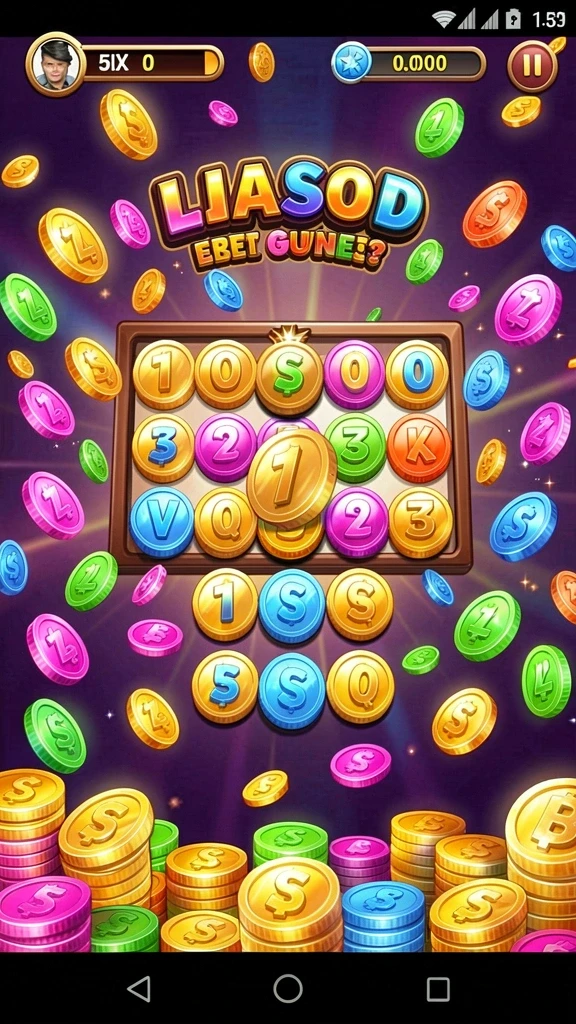The width and height of the screenshot is (576, 1024).
Task: Tap the blue star currency icon
Action: pos(351,63)
